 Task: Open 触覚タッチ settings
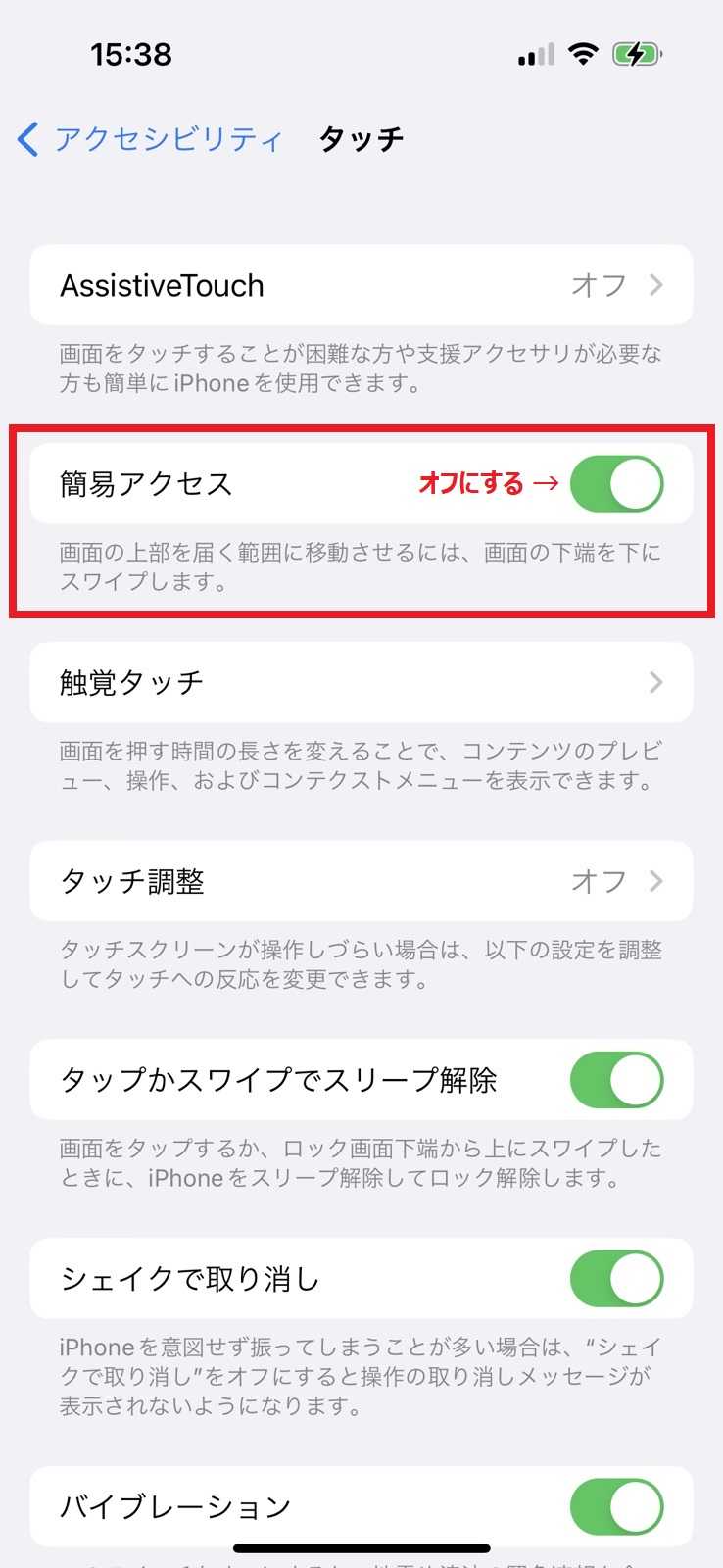pos(361,682)
